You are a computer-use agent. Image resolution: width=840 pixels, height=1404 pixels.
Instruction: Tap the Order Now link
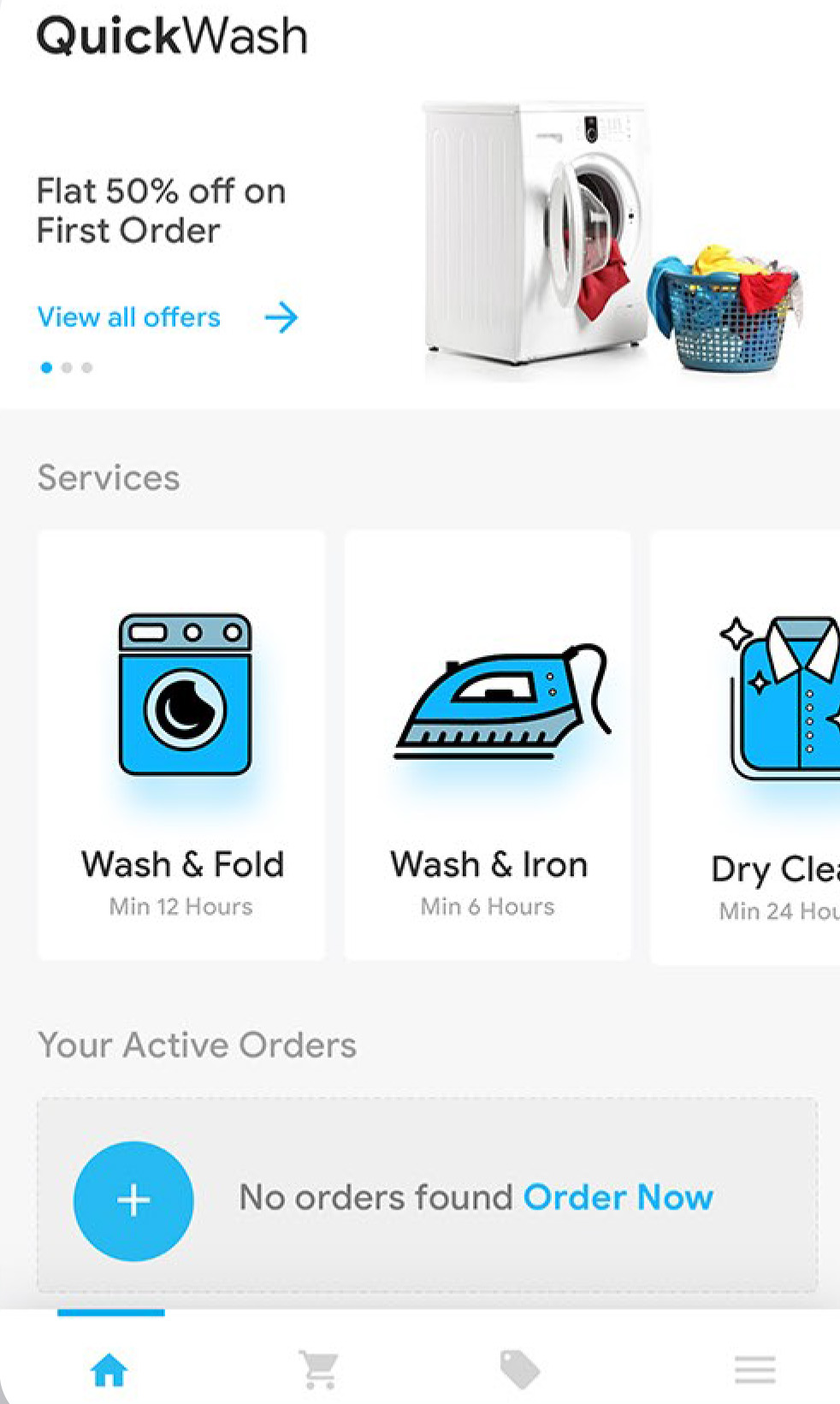point(618,1198)
